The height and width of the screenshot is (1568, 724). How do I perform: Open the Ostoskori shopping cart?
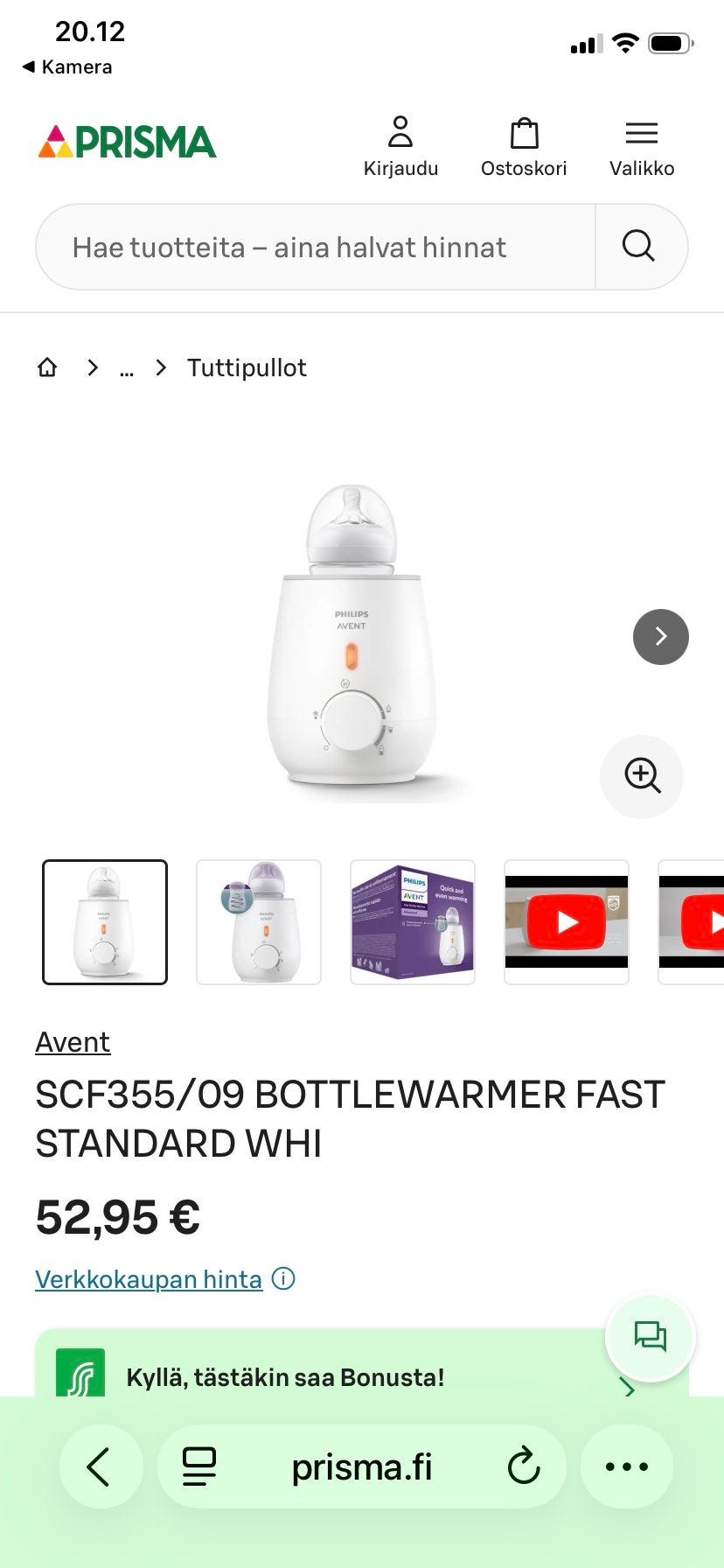point(524,146)
